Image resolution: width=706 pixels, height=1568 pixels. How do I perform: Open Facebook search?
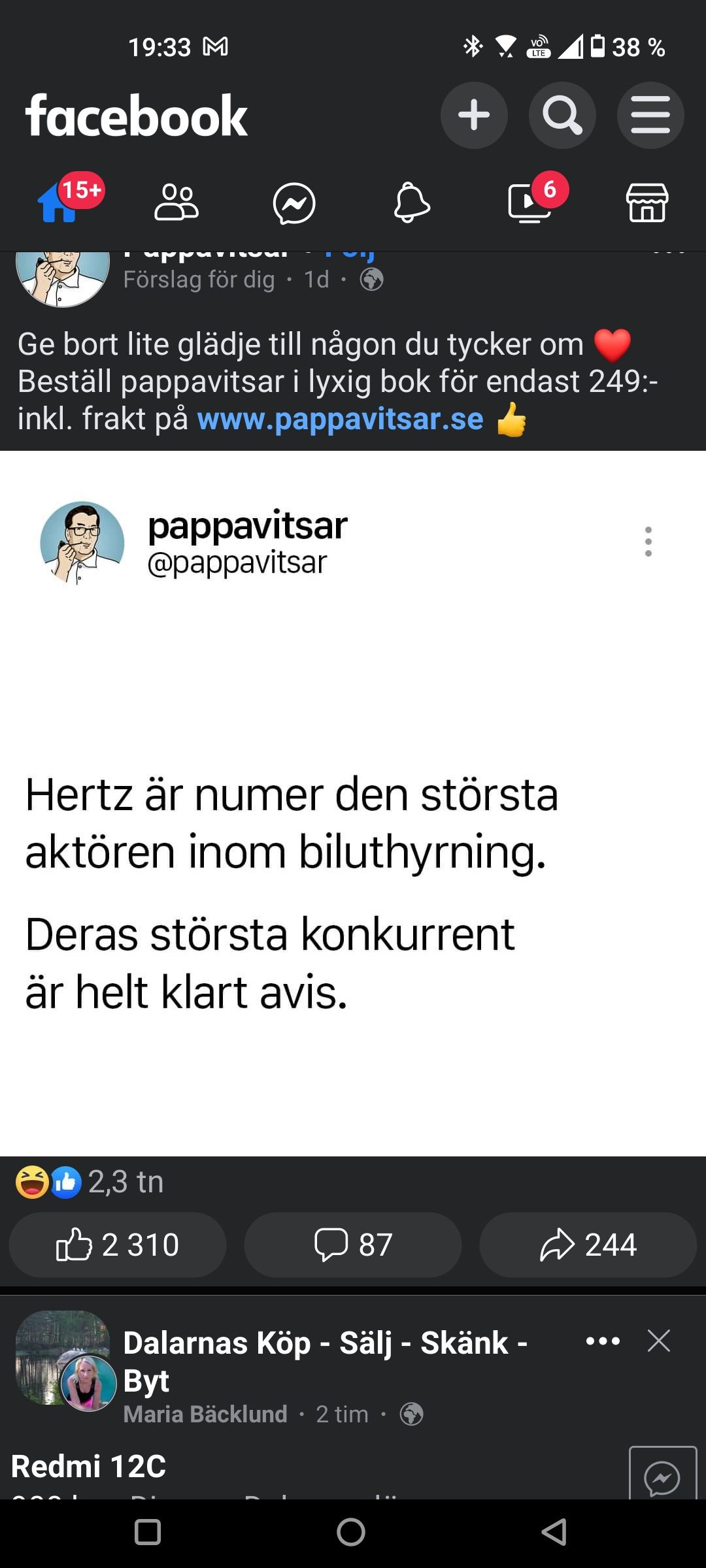point(562,116)
